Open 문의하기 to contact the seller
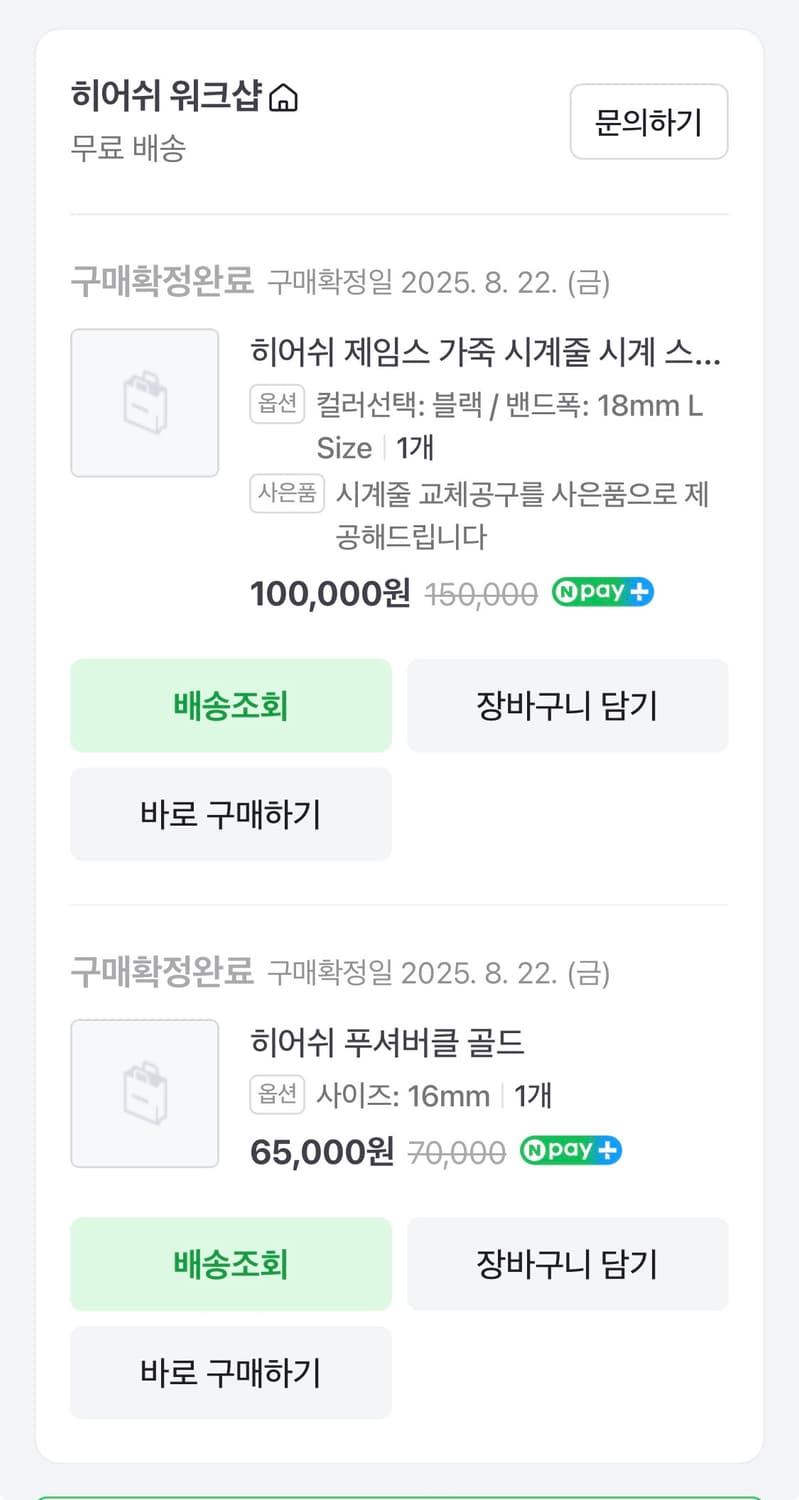Viewport: 799px width, 1500px height. coord(648,121)
